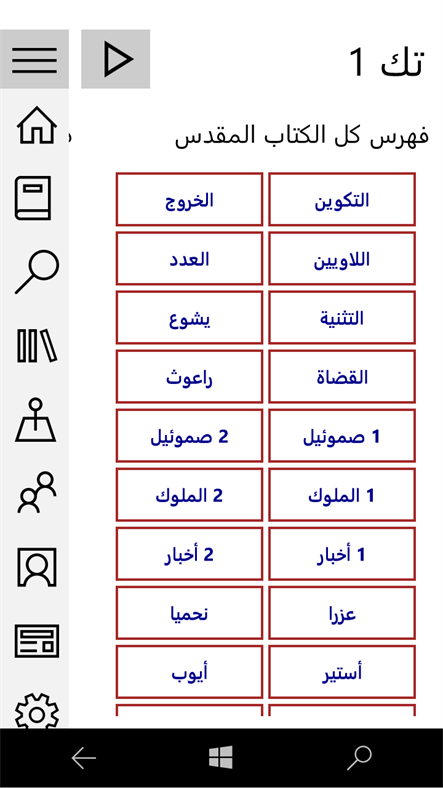Tap the play button in the header

pyautogui.click(x=116, y=59)
